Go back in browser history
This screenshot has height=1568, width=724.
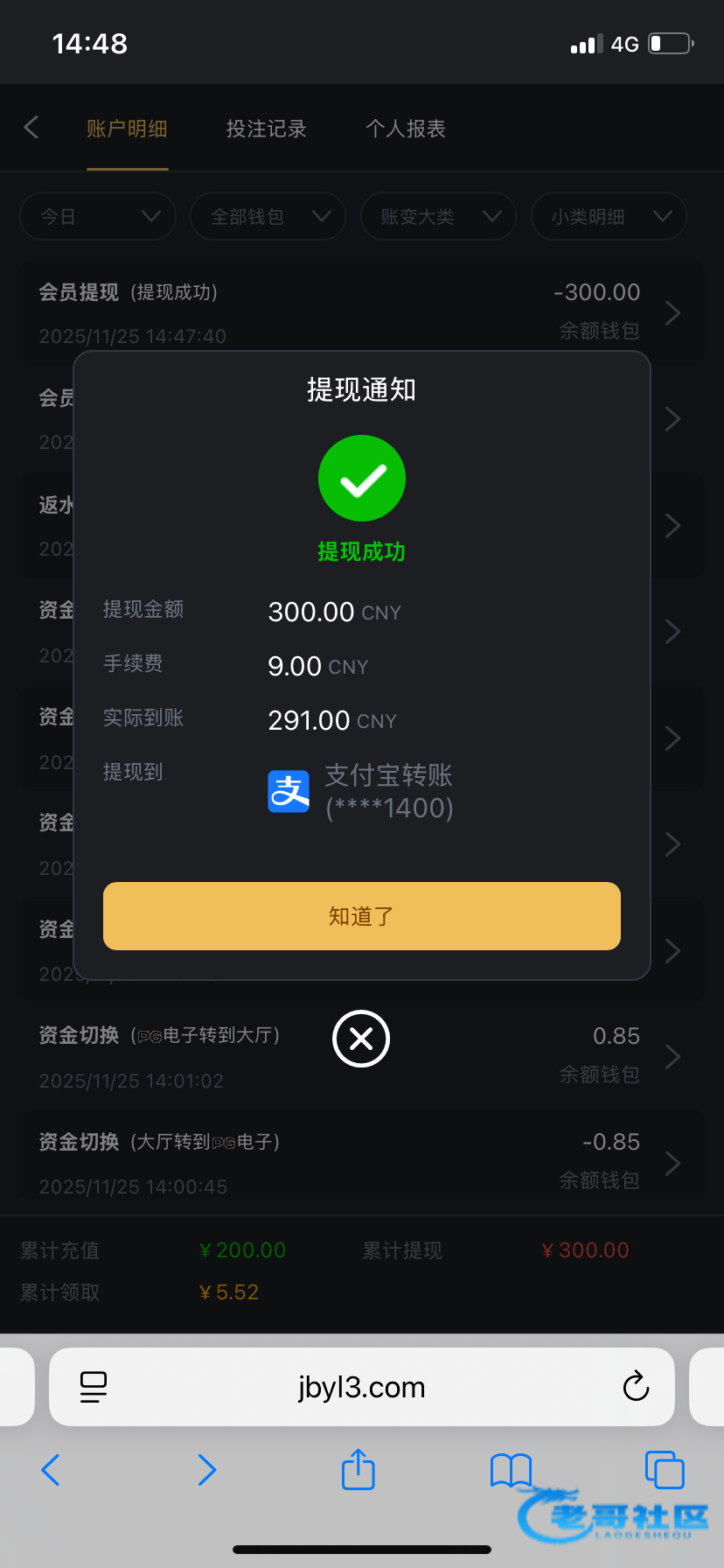pos(51,1470)
